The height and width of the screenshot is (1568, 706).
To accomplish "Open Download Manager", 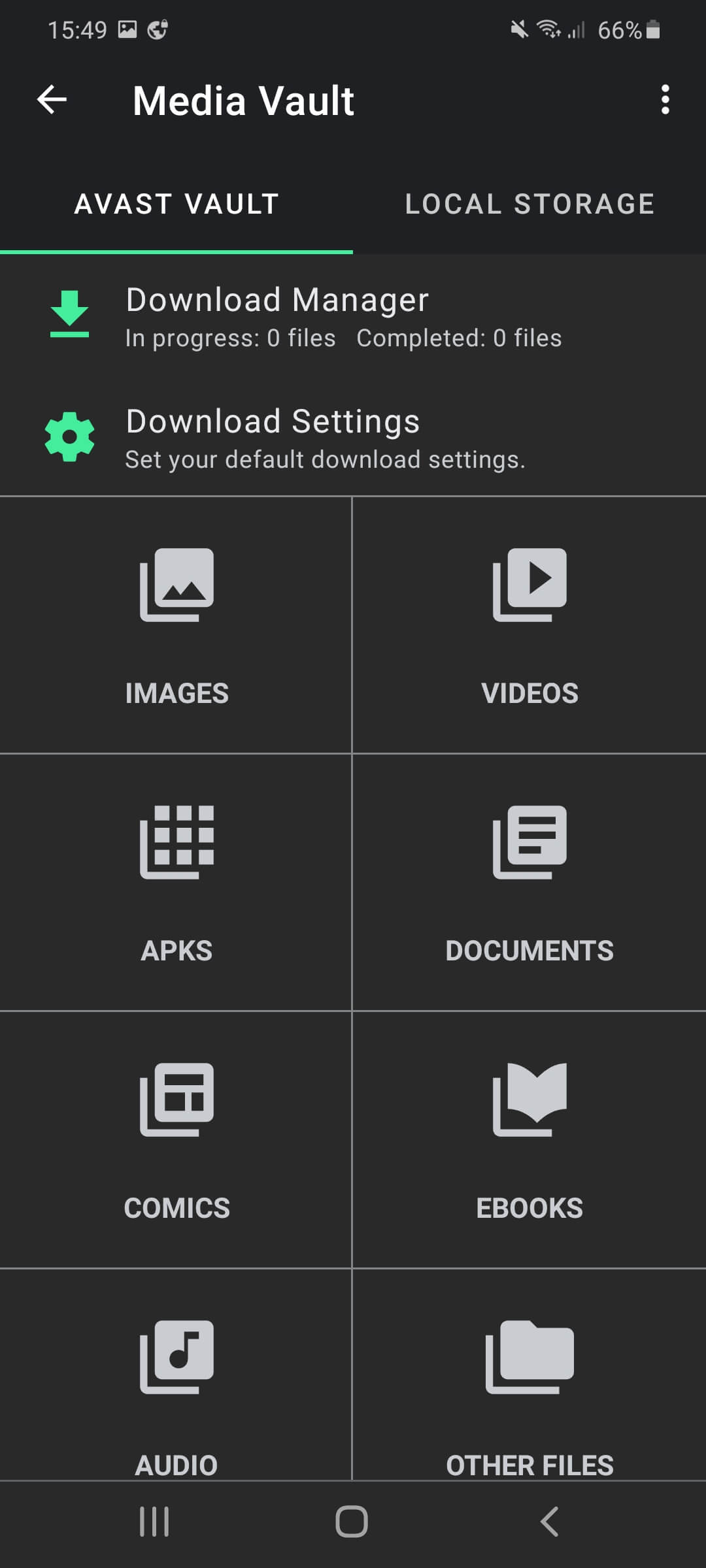I will point(353,316).
